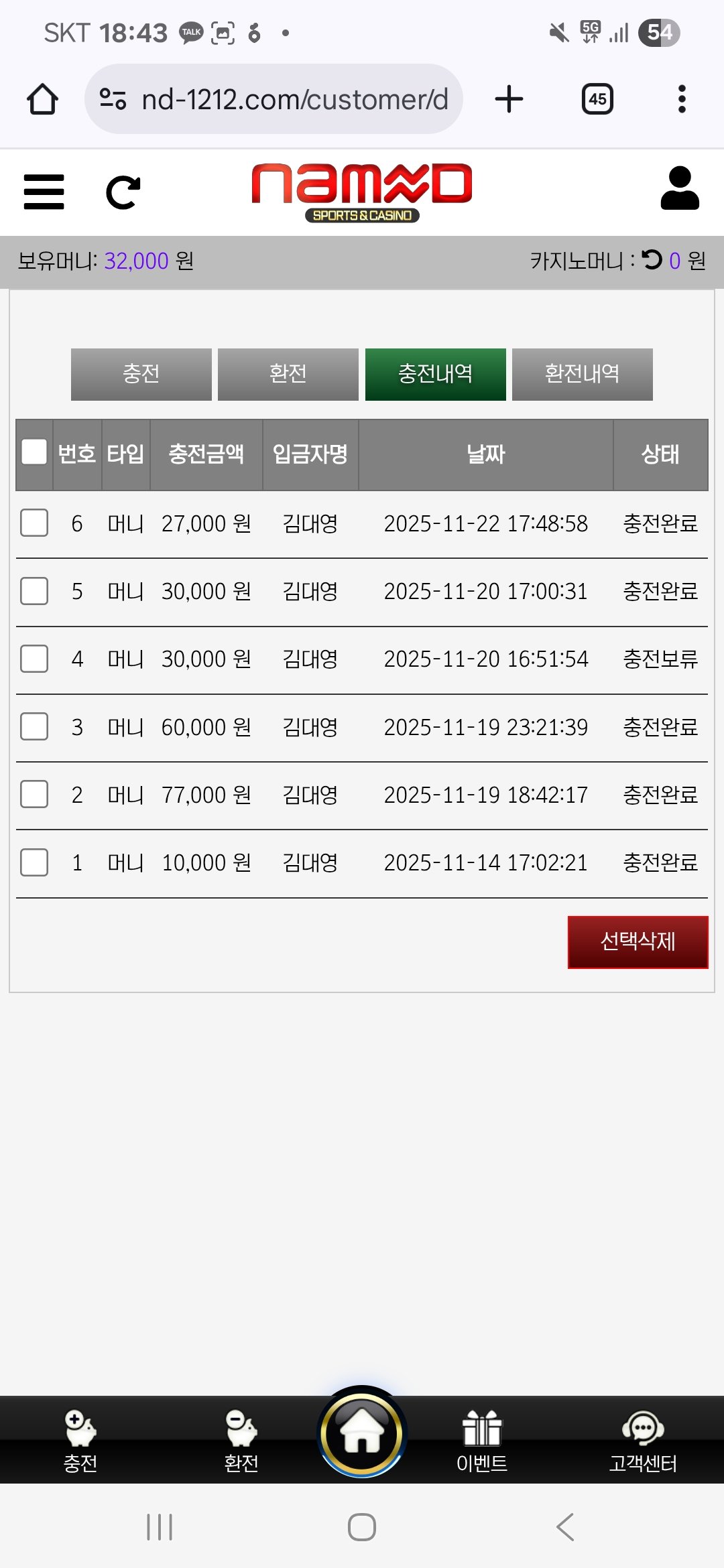The width and height of the screenshot is (724, 1568).
Task: Open the user profile icon
Action: click(x=679, y=189)
